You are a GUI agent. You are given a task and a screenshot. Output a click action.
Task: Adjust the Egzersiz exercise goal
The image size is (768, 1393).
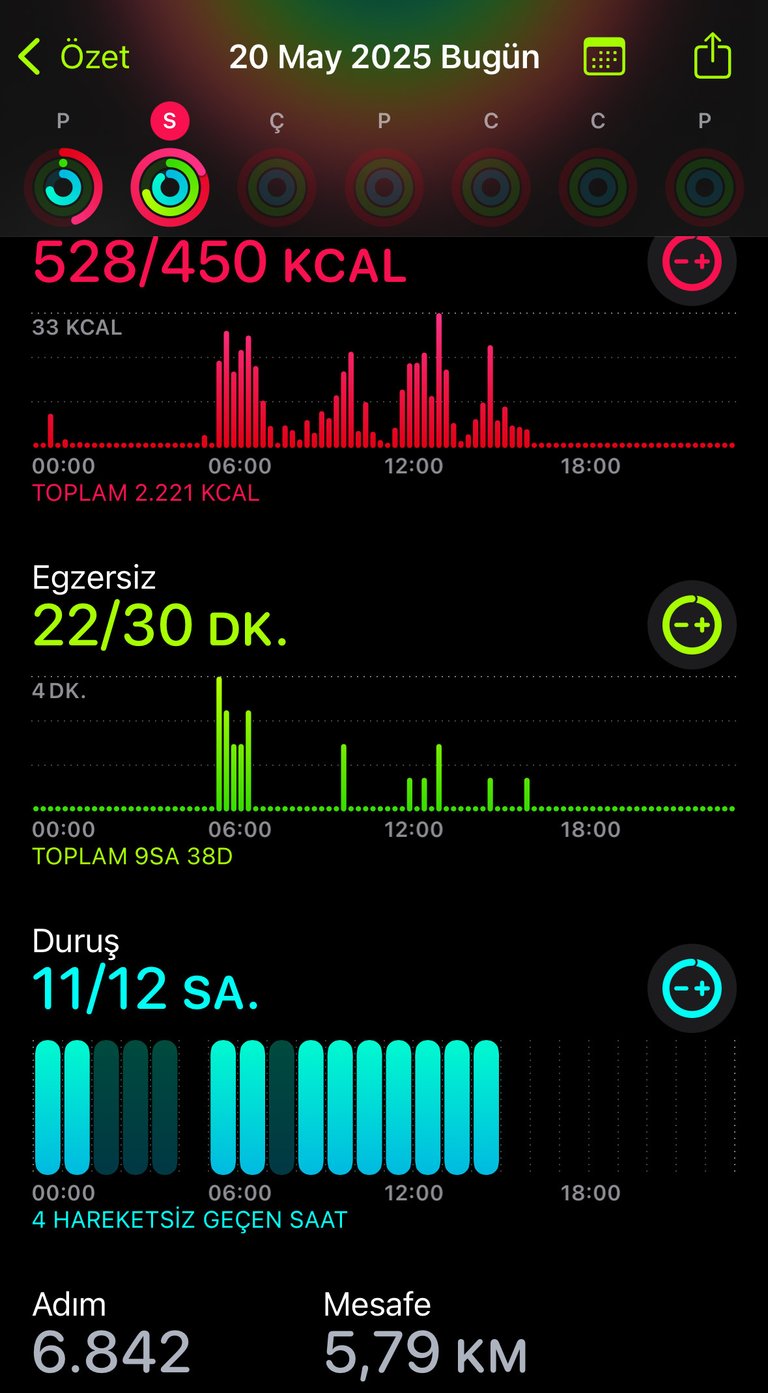tap(692, 625)
